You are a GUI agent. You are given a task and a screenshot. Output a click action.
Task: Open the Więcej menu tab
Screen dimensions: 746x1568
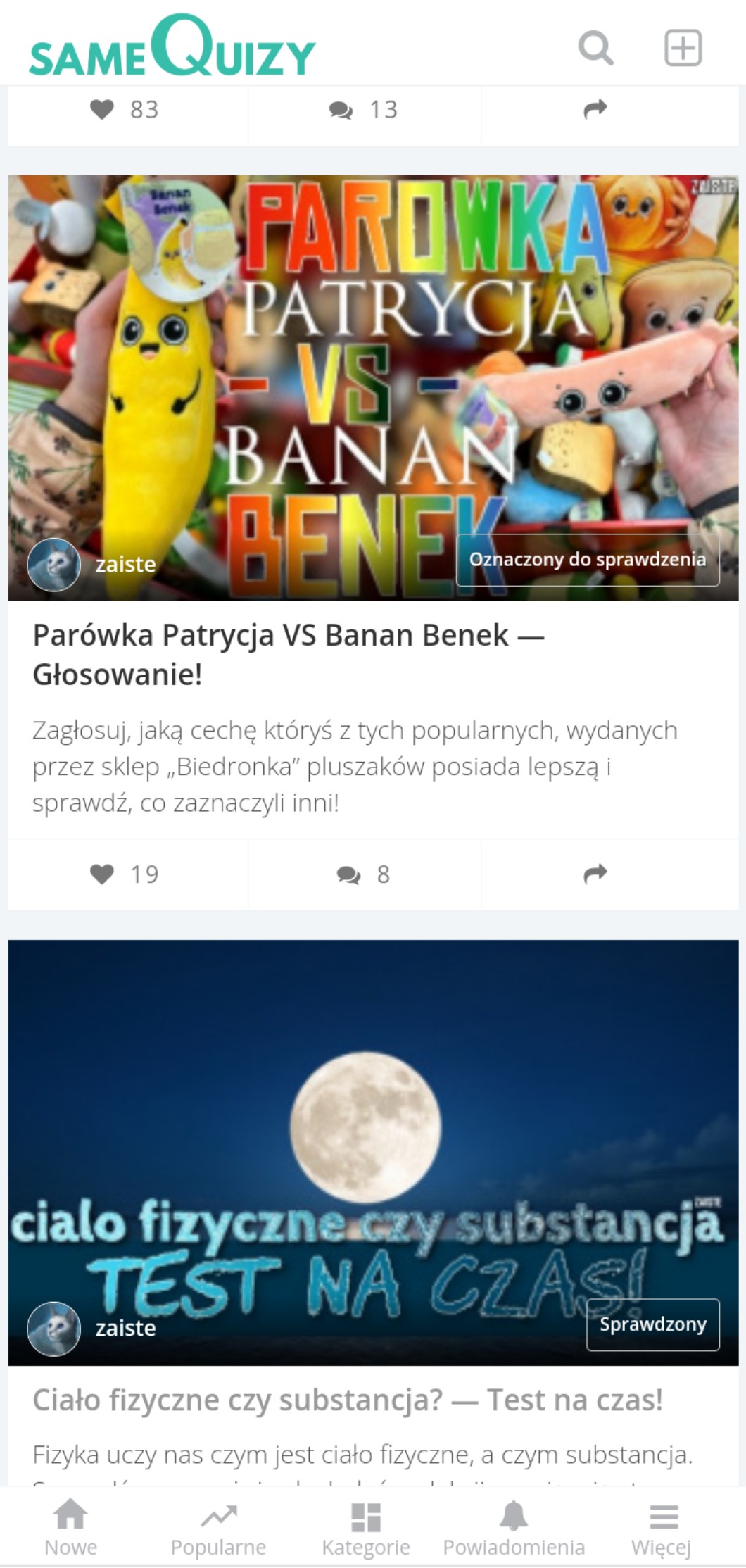(662, 1526)
